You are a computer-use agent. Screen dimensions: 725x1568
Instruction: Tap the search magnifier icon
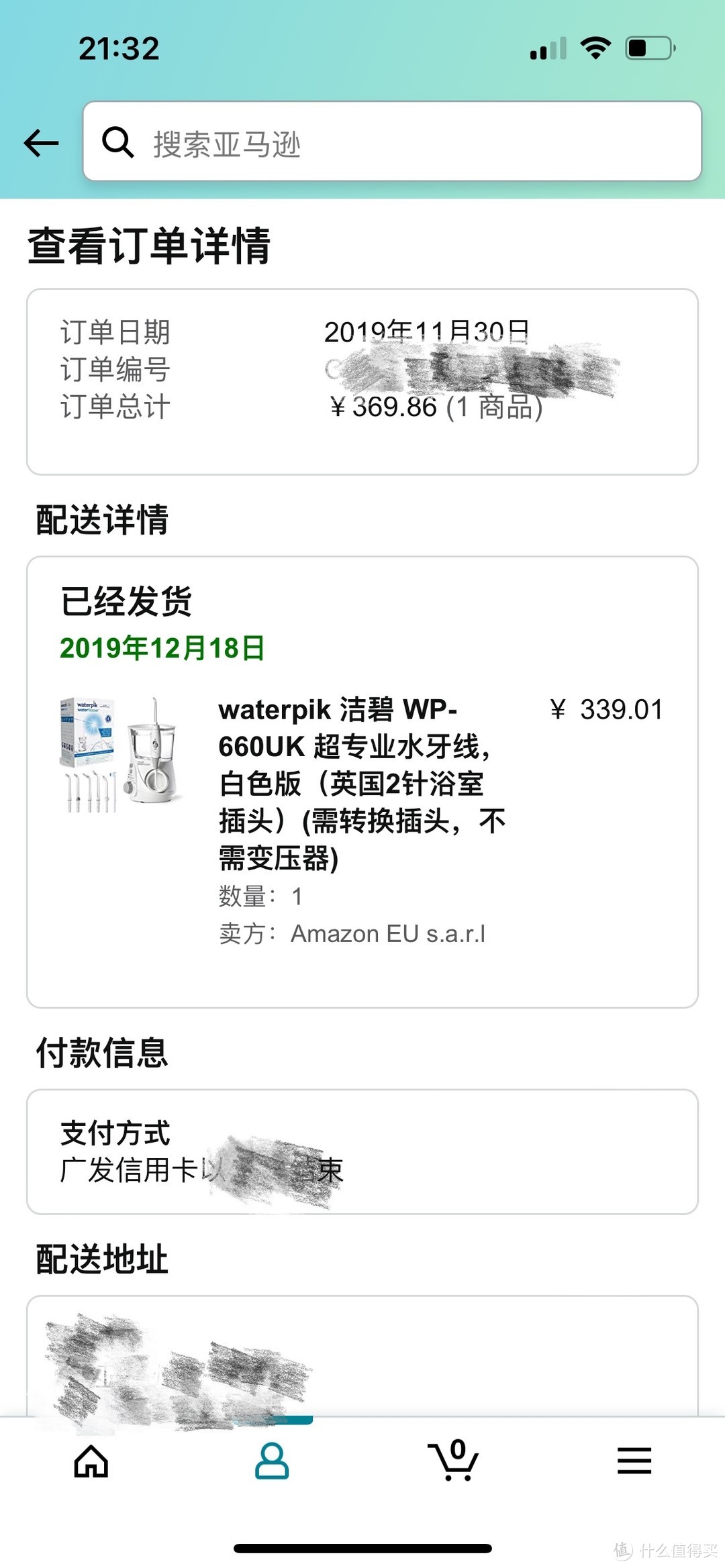click(x=117, y=142)
